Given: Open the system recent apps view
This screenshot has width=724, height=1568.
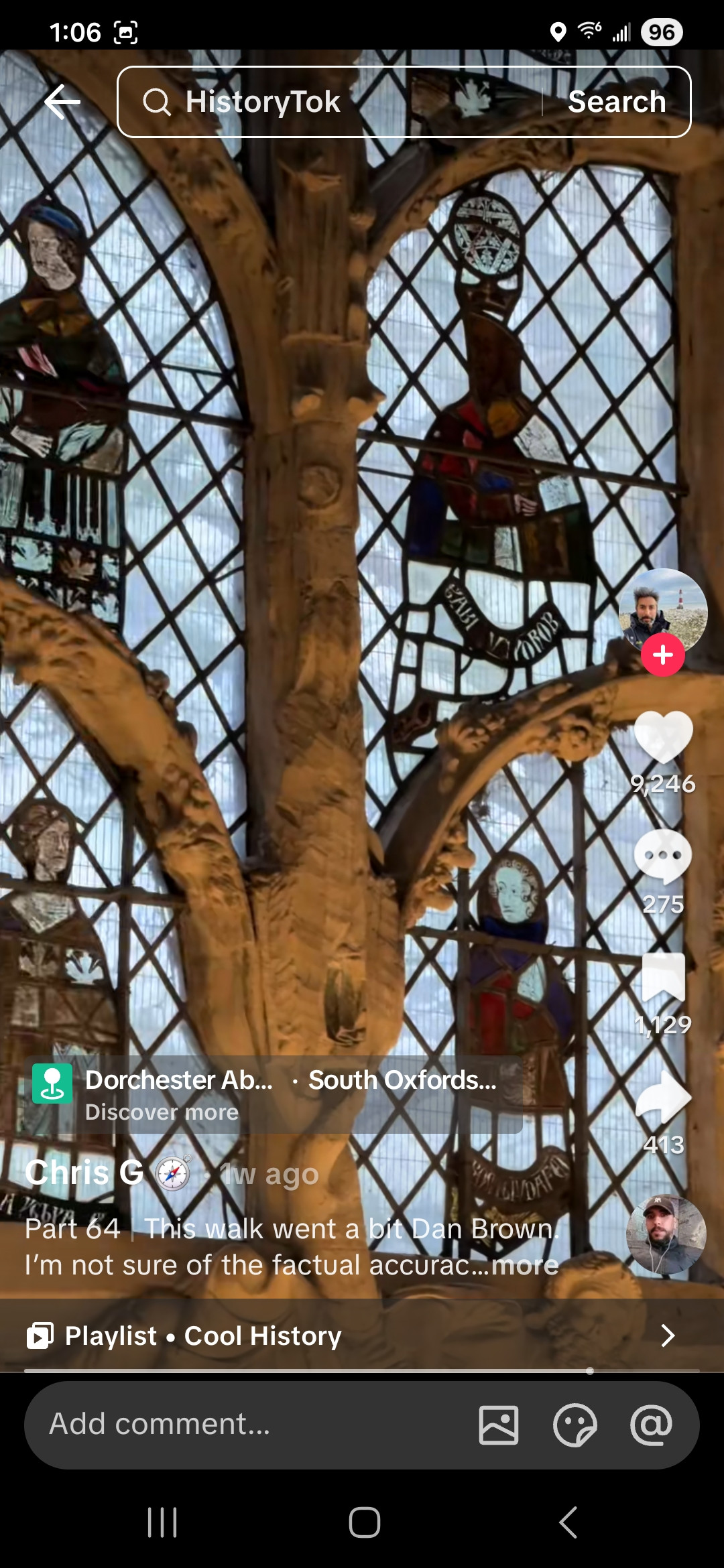Looking at the screenshot, I should [162, 1522].
